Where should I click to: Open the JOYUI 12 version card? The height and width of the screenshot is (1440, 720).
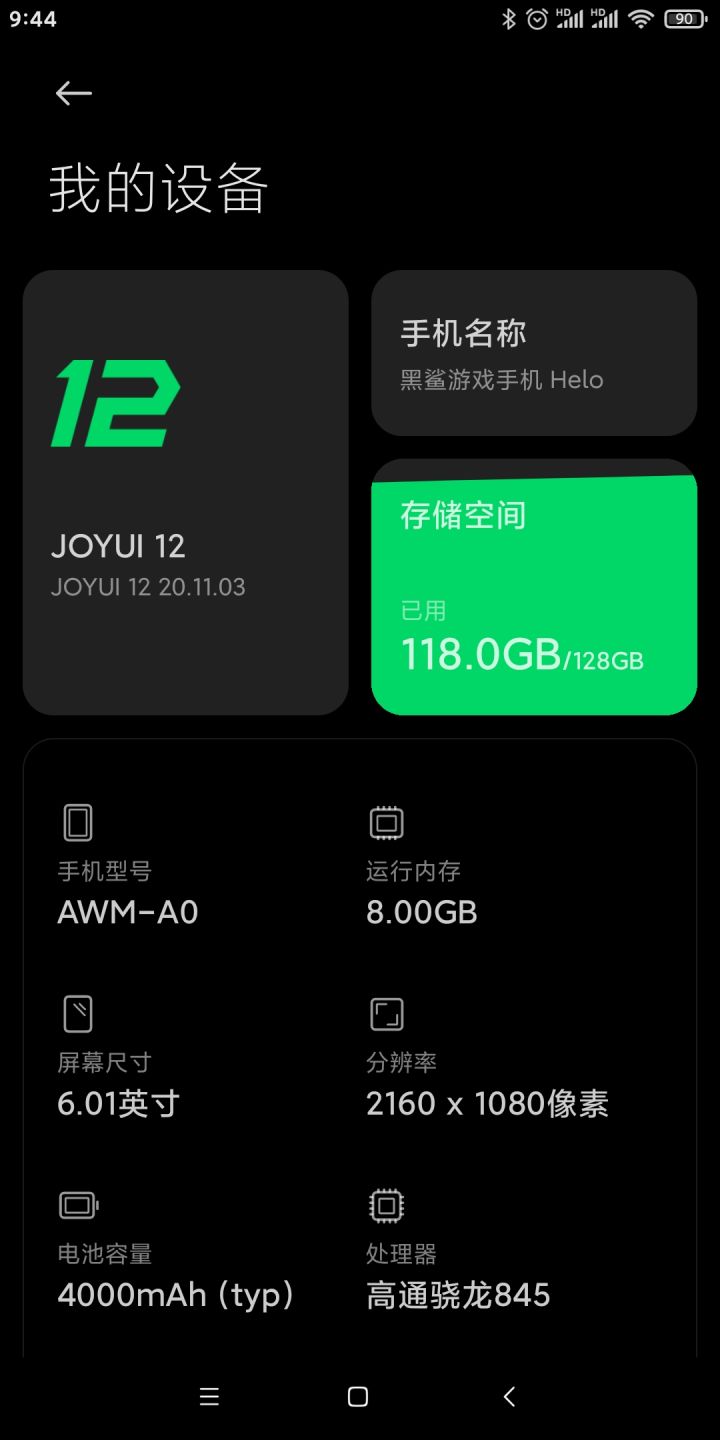(186, 492)
